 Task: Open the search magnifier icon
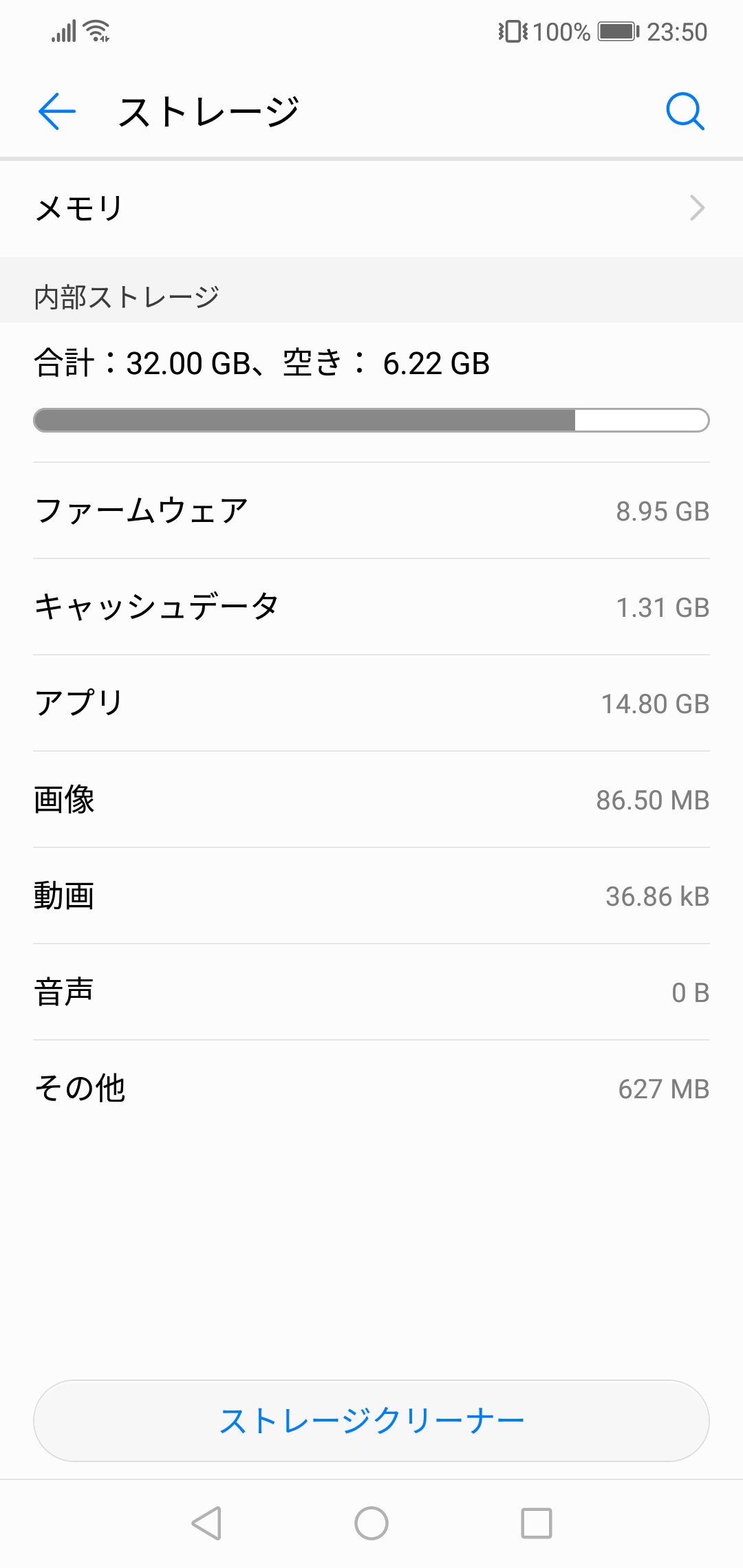click(685, 111)
